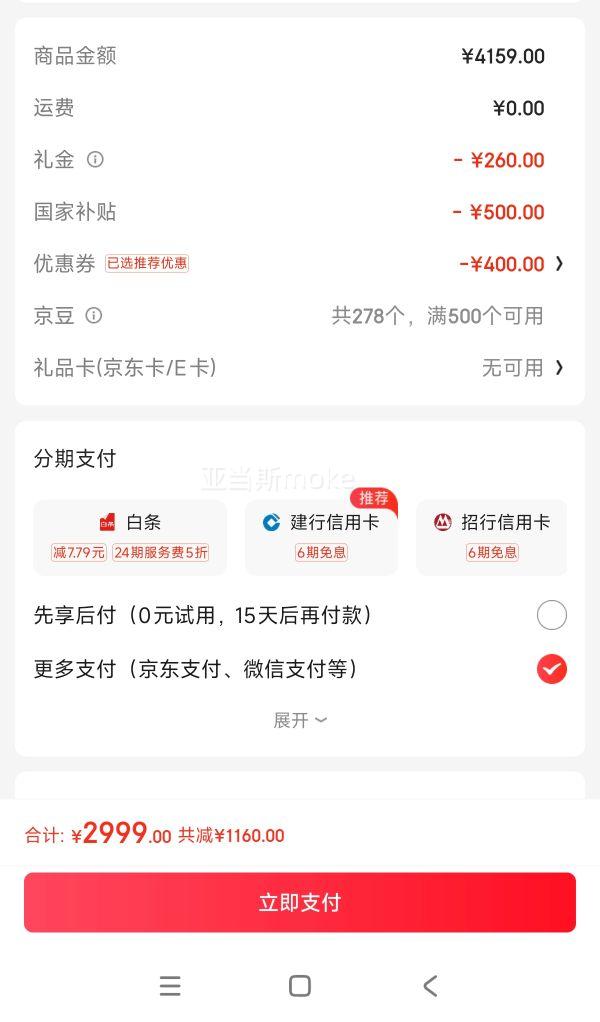
Task: Select 先享后付 pay-later option
Action: [551, 615]
